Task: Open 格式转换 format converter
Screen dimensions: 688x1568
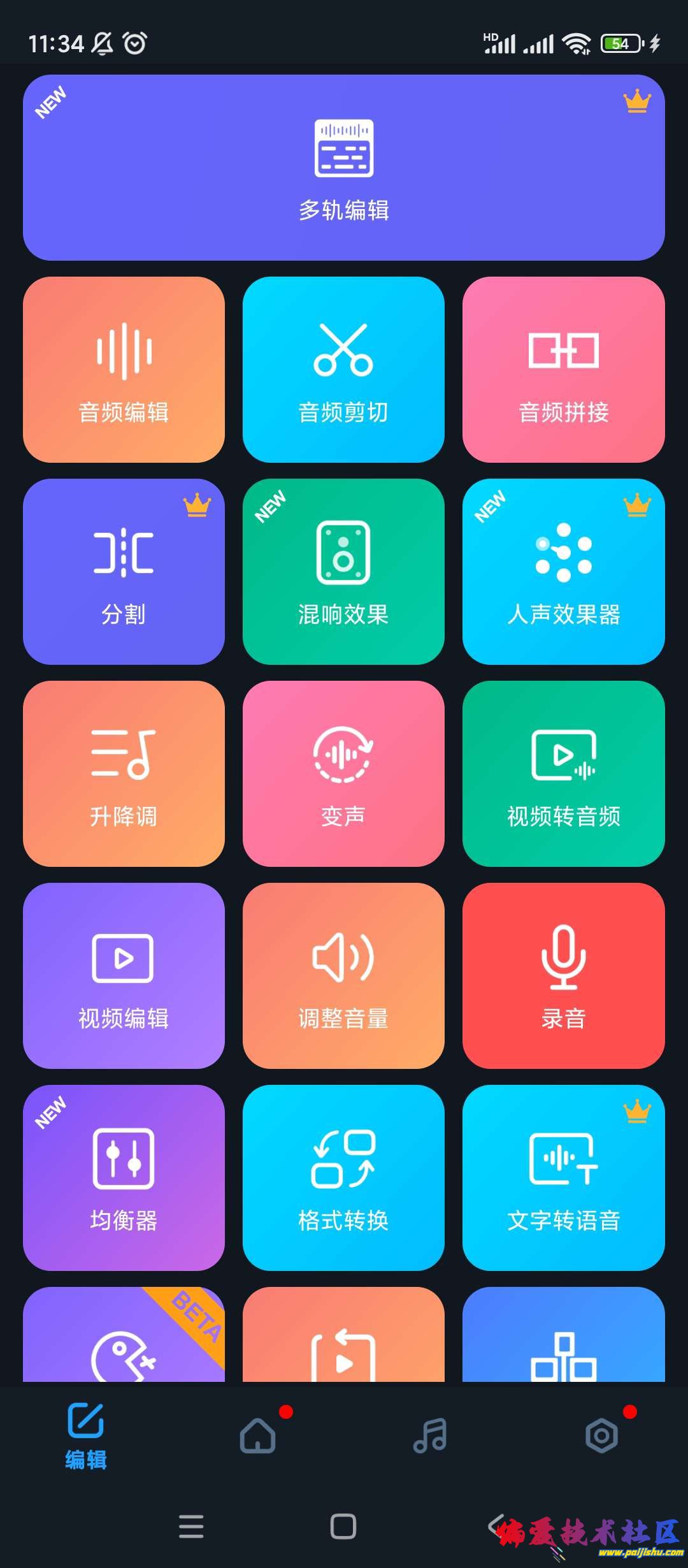Action: [x=343, y=1177]
